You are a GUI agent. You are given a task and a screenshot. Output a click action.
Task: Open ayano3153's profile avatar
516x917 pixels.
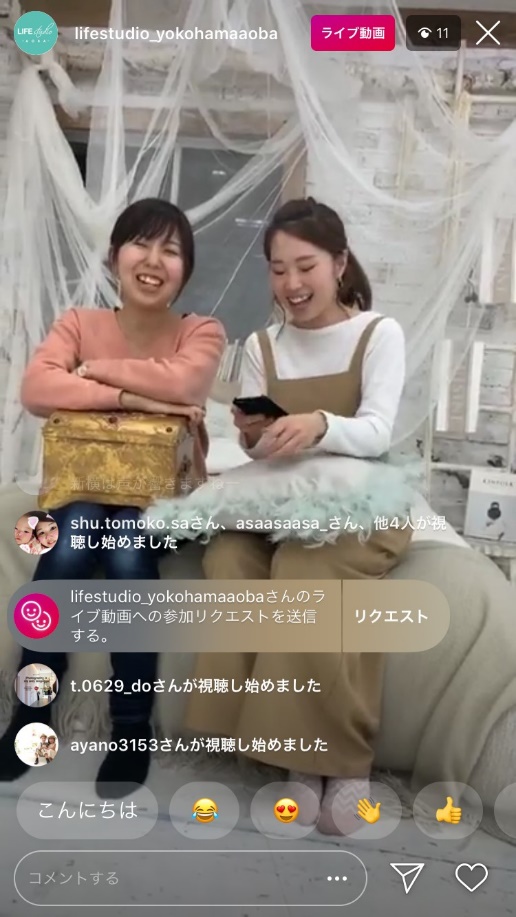point(36,744)
